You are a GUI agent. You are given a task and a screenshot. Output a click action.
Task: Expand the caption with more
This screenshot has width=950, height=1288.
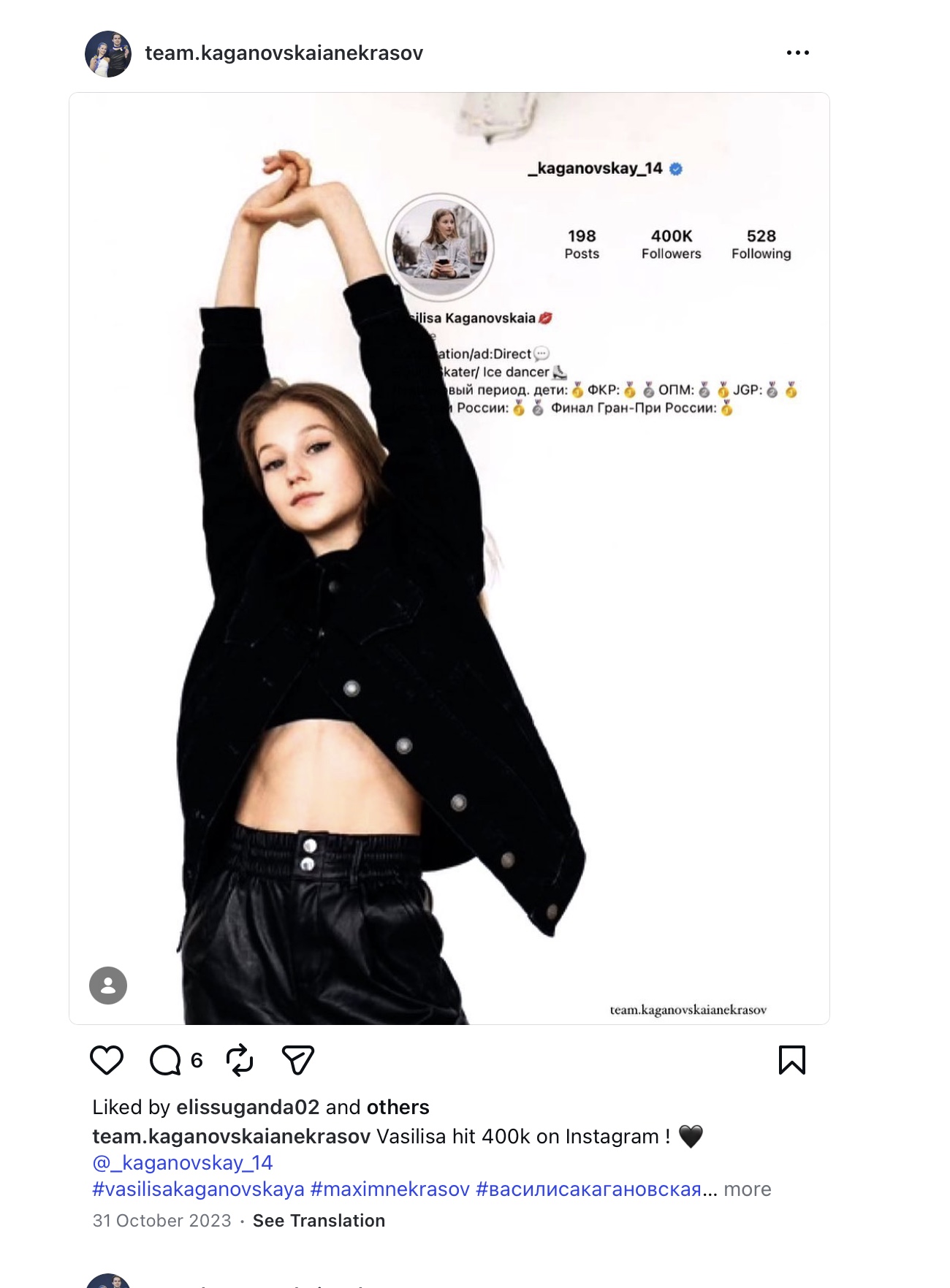click(747, 1189)
